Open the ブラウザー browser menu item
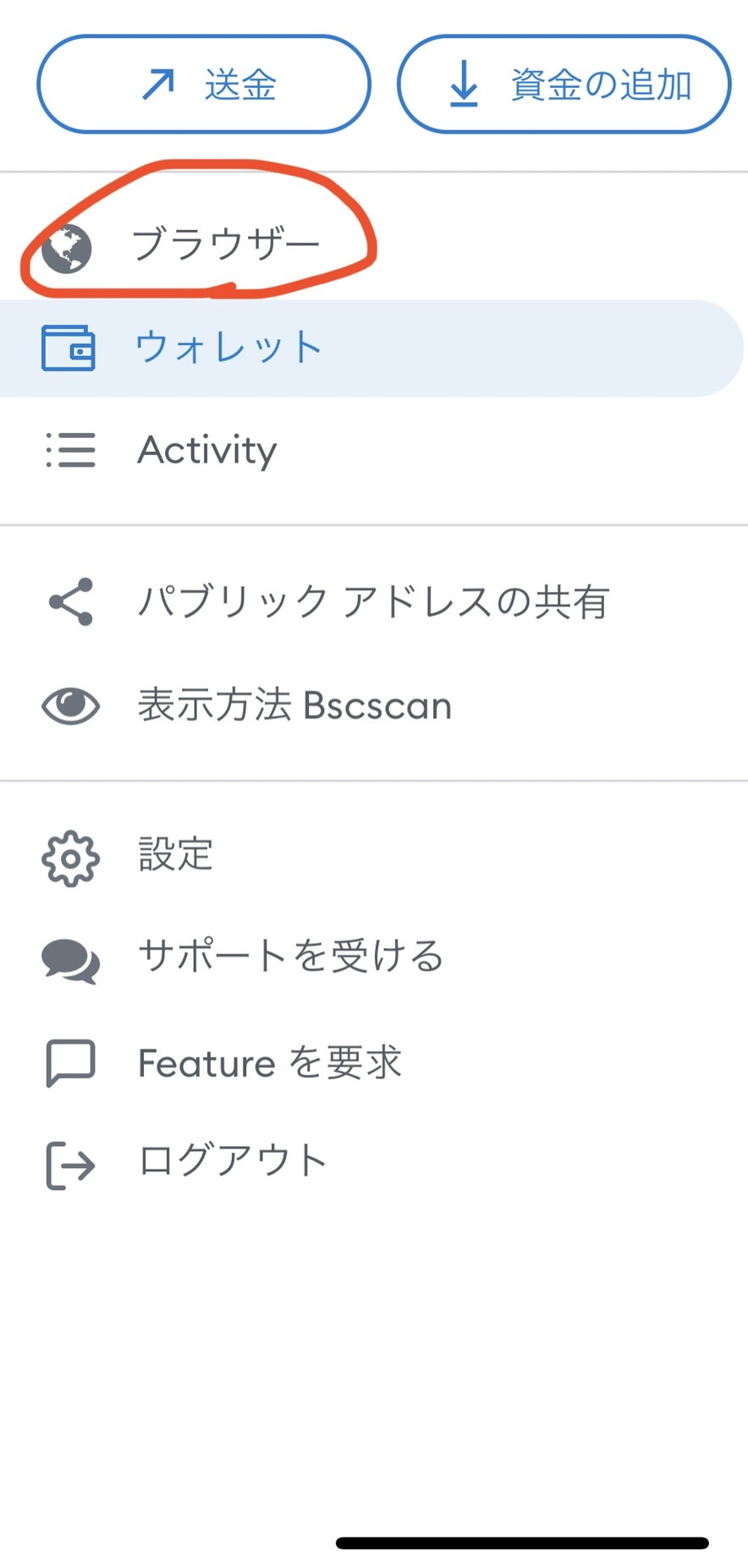Screen dimensions: 748x1568 [x=374, y=245]
